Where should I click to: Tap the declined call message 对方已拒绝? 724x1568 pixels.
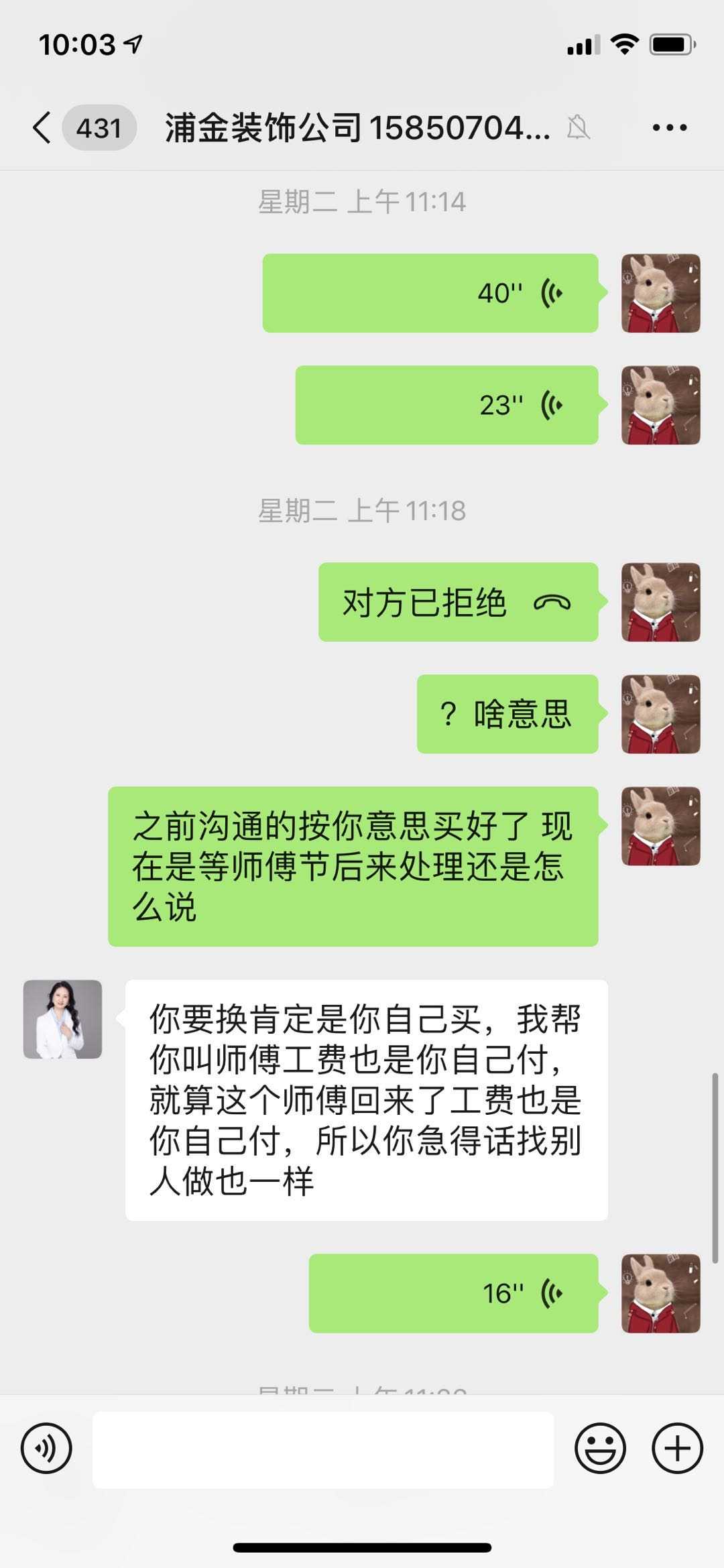(x=458, y=602)
